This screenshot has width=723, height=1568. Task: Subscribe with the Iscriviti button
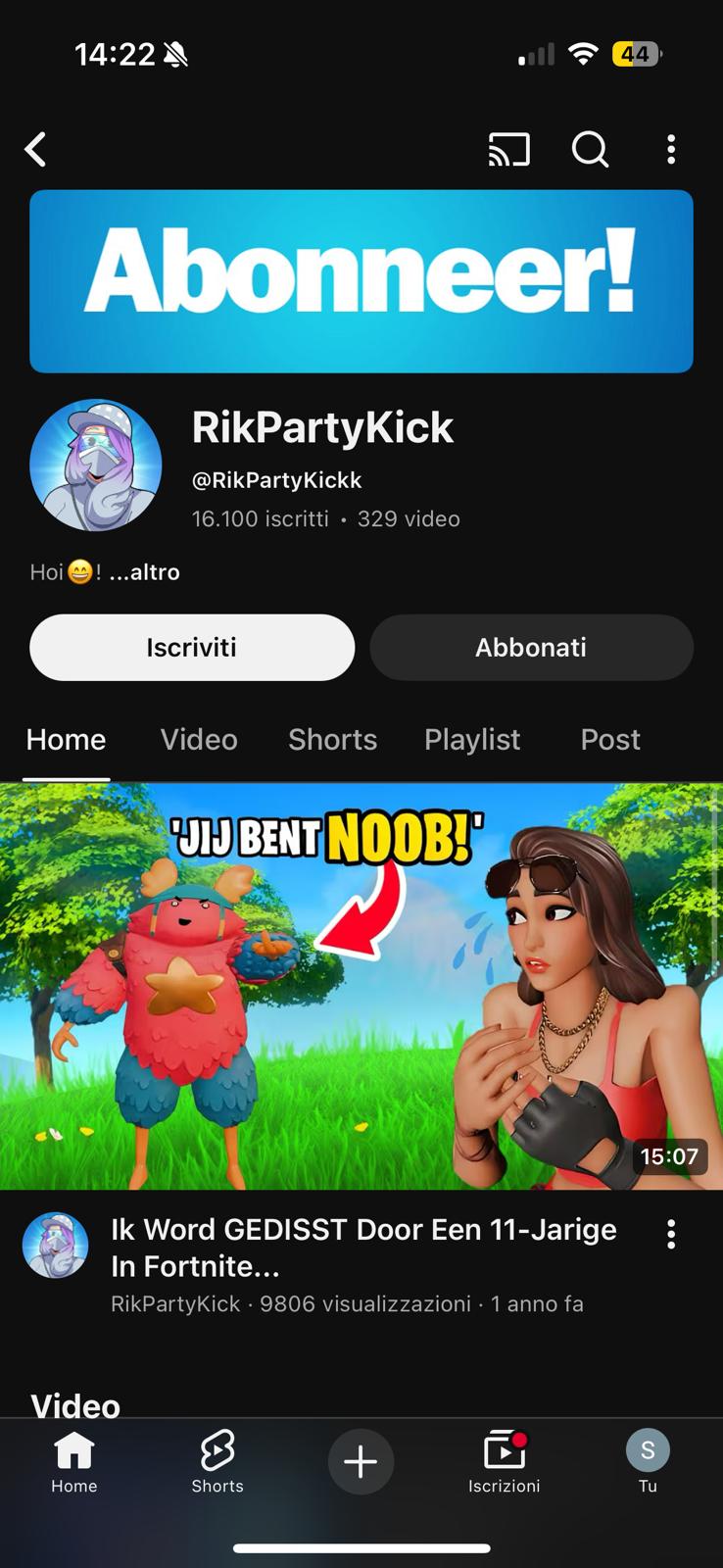click(x=192, y=648)
